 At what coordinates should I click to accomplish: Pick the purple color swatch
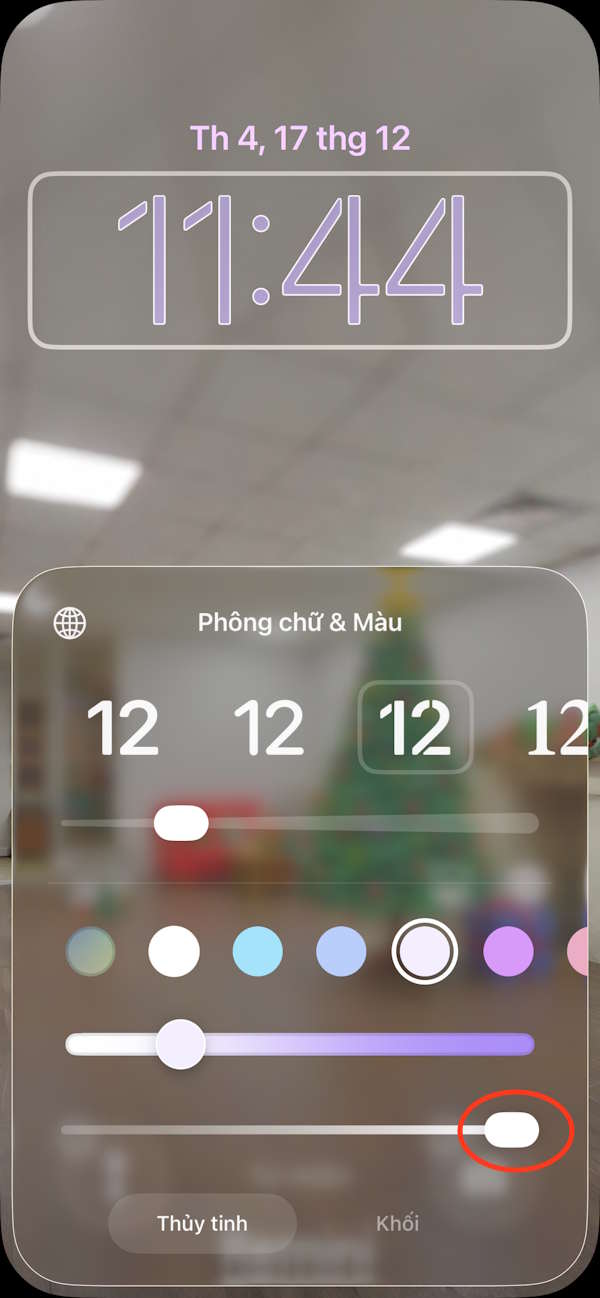(x=508, y=951)
